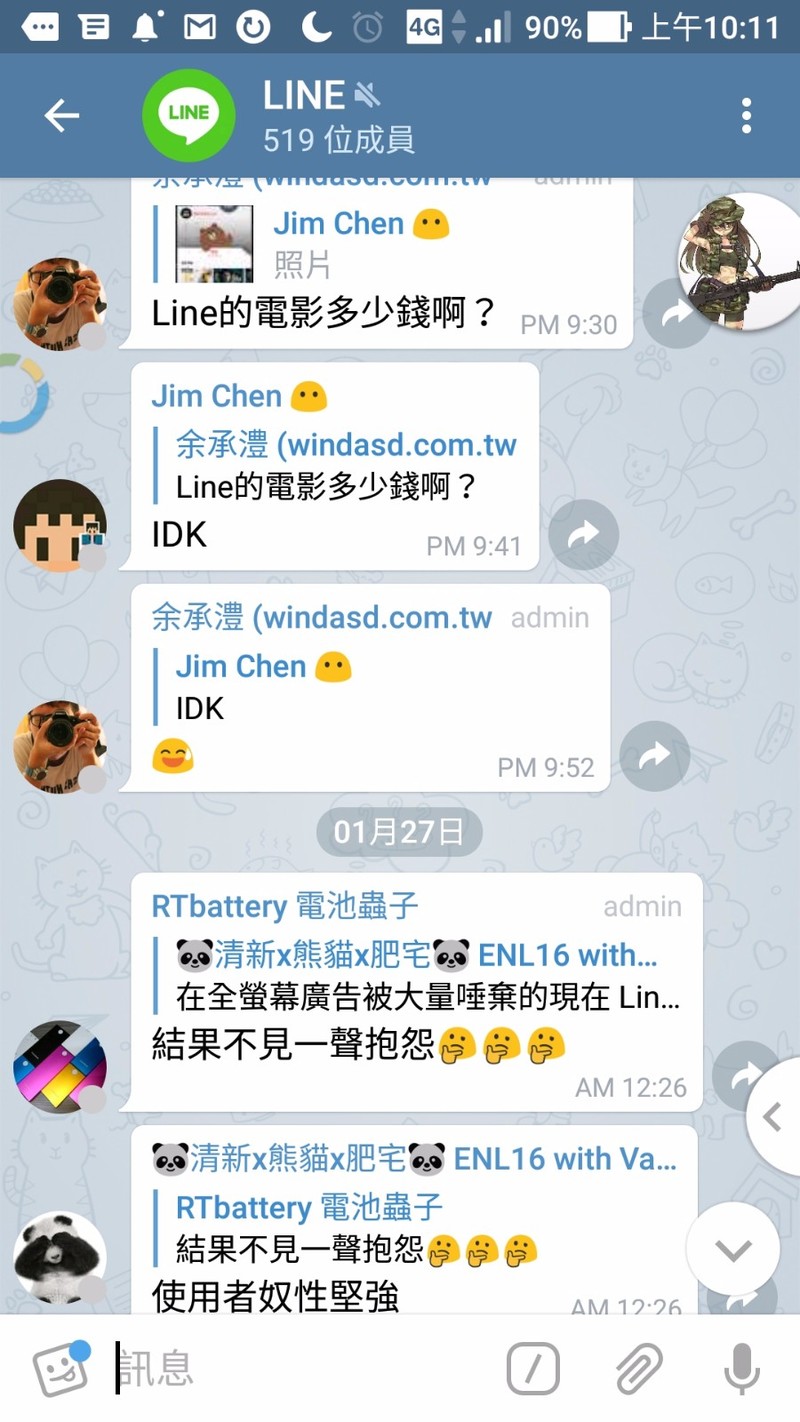Forward RTbattery's 結果不見一聲抱怨 message
Screen dimensions: 800x1422
pyautogui.click(x=745, y=1076)
